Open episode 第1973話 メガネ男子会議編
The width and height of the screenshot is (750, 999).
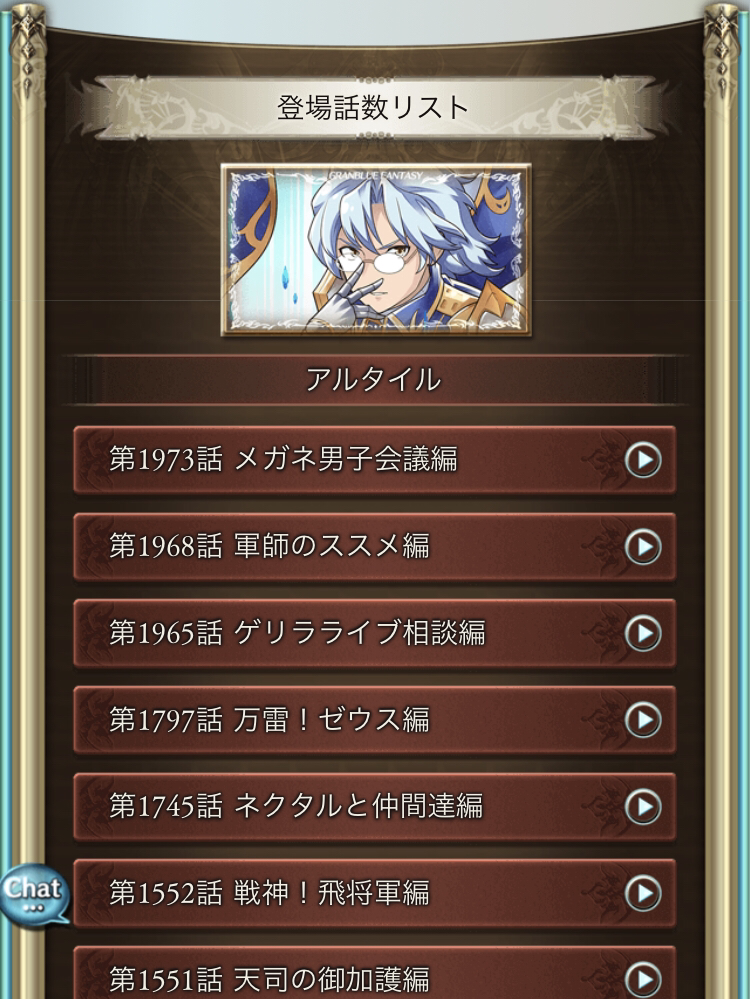374,460
